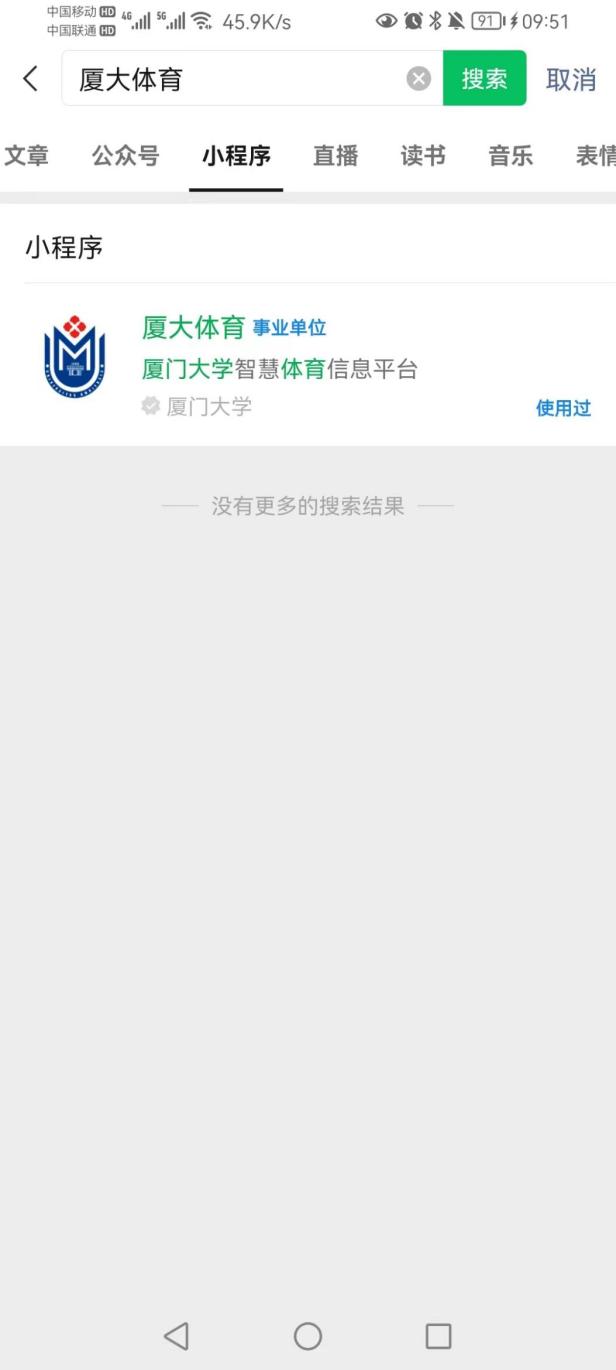Cancel the search with 取消
The image size is (616, 1370).
point(570,79)
